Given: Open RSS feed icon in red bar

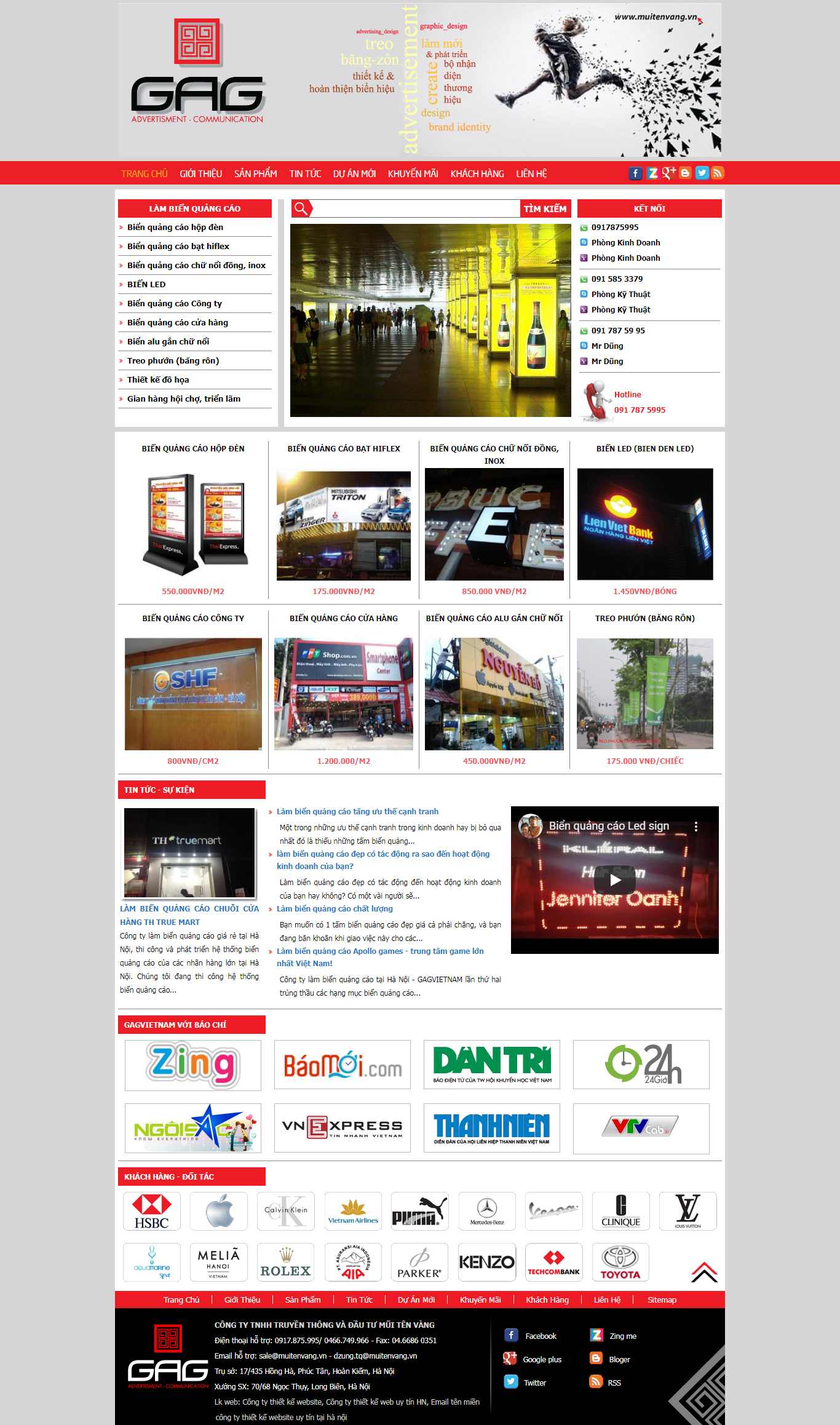Looking at the screenshot, I should (x=718, y=173).
